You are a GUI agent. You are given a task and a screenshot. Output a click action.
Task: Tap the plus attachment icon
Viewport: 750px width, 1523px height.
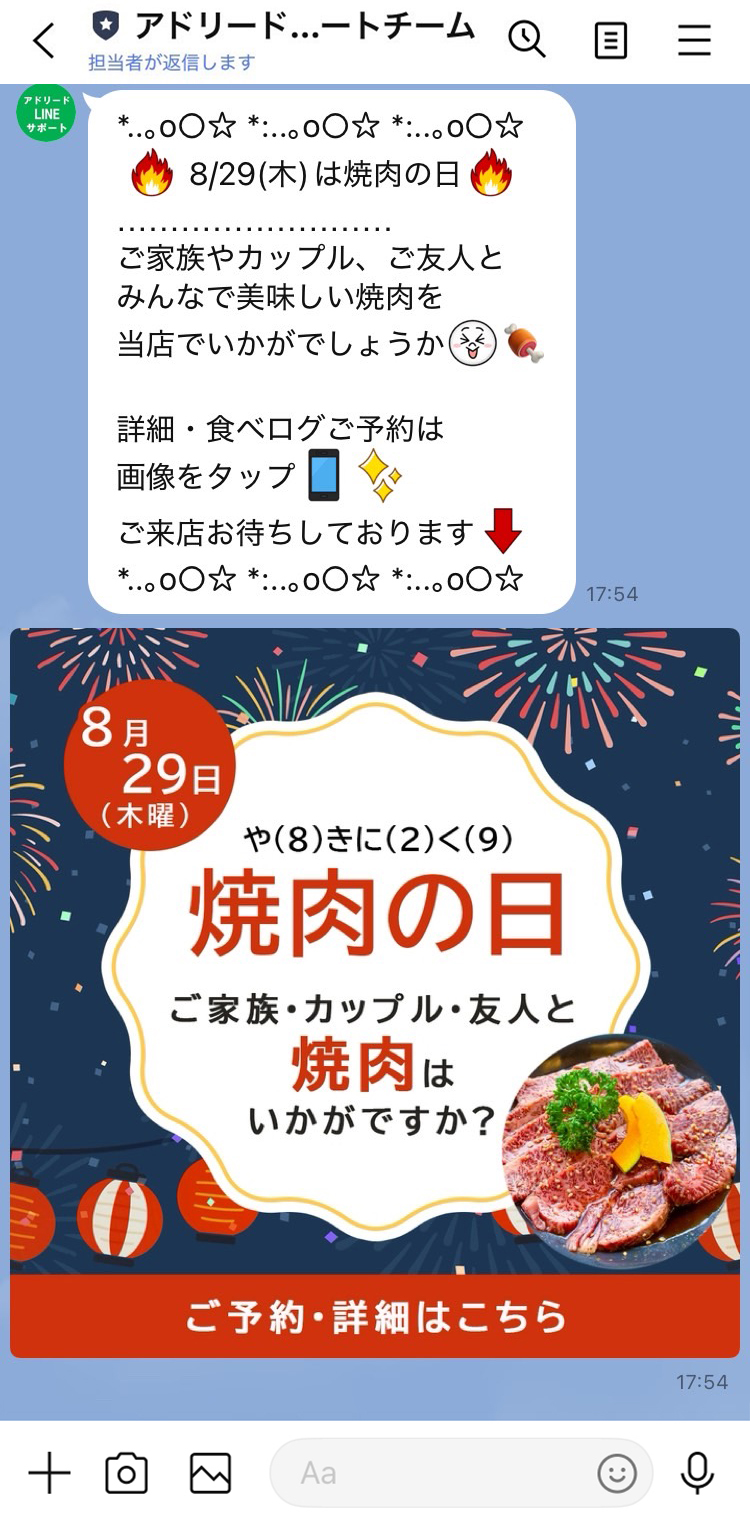[x=48, y=1473]
